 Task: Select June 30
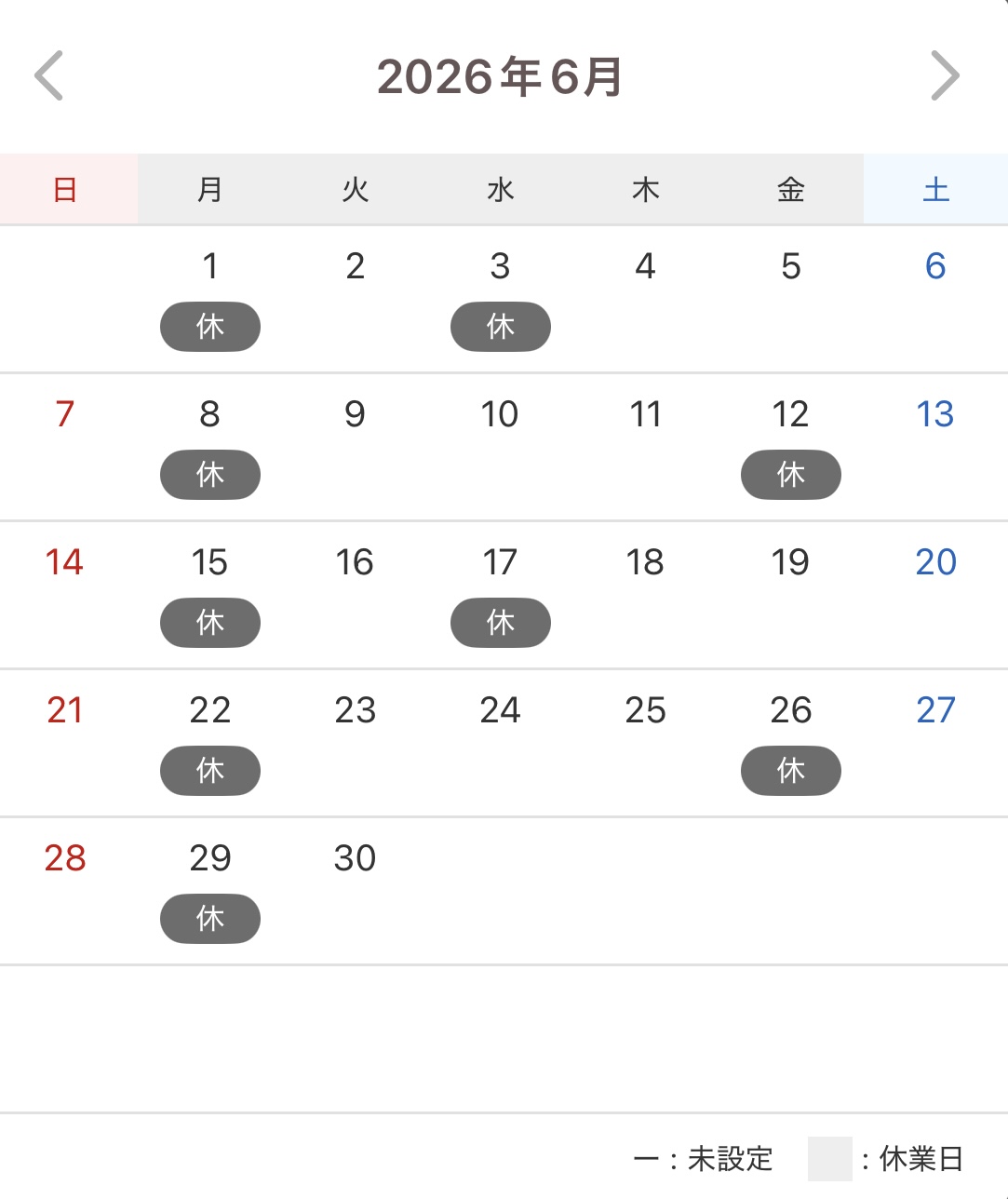coord(355,859)
